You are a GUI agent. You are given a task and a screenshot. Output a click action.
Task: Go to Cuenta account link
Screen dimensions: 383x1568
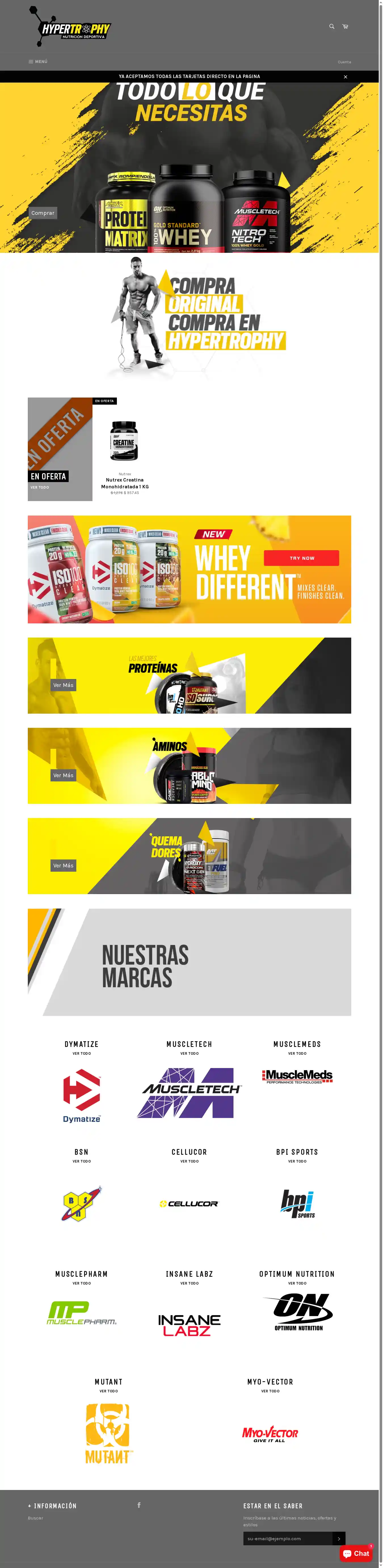344,62
